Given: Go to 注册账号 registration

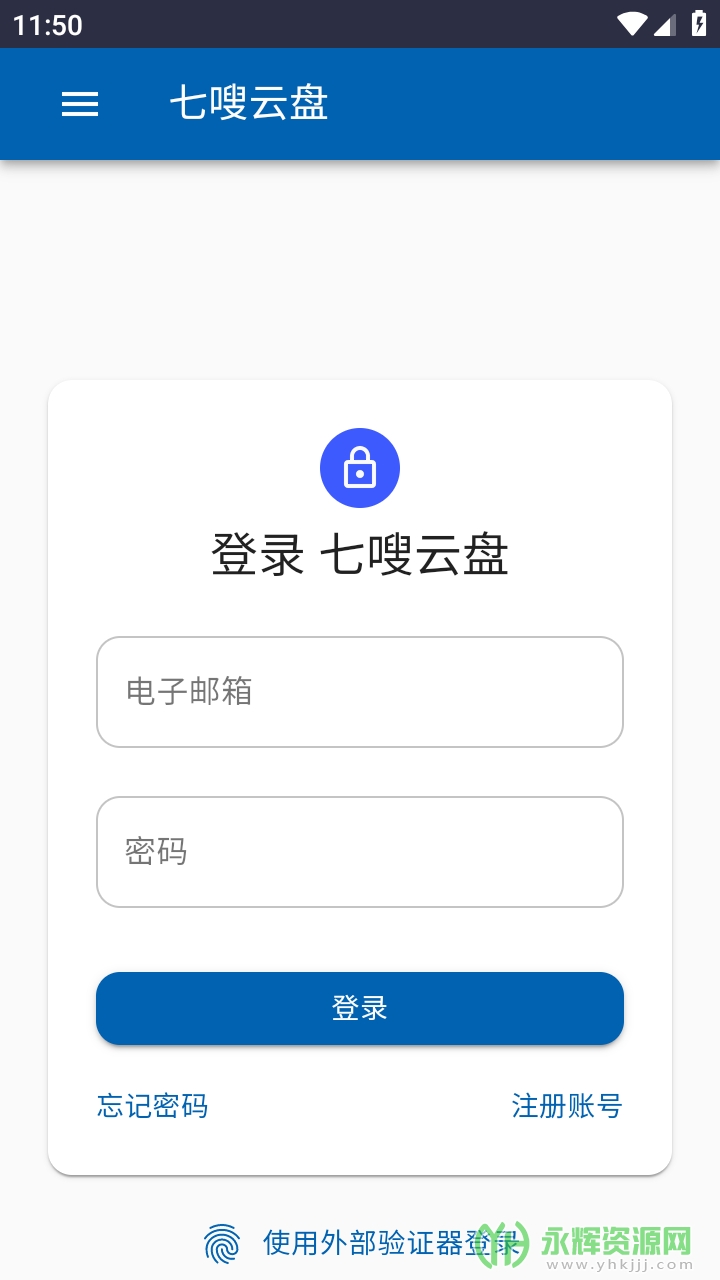Looking at the screenshot, I should tap(567, 1106).
